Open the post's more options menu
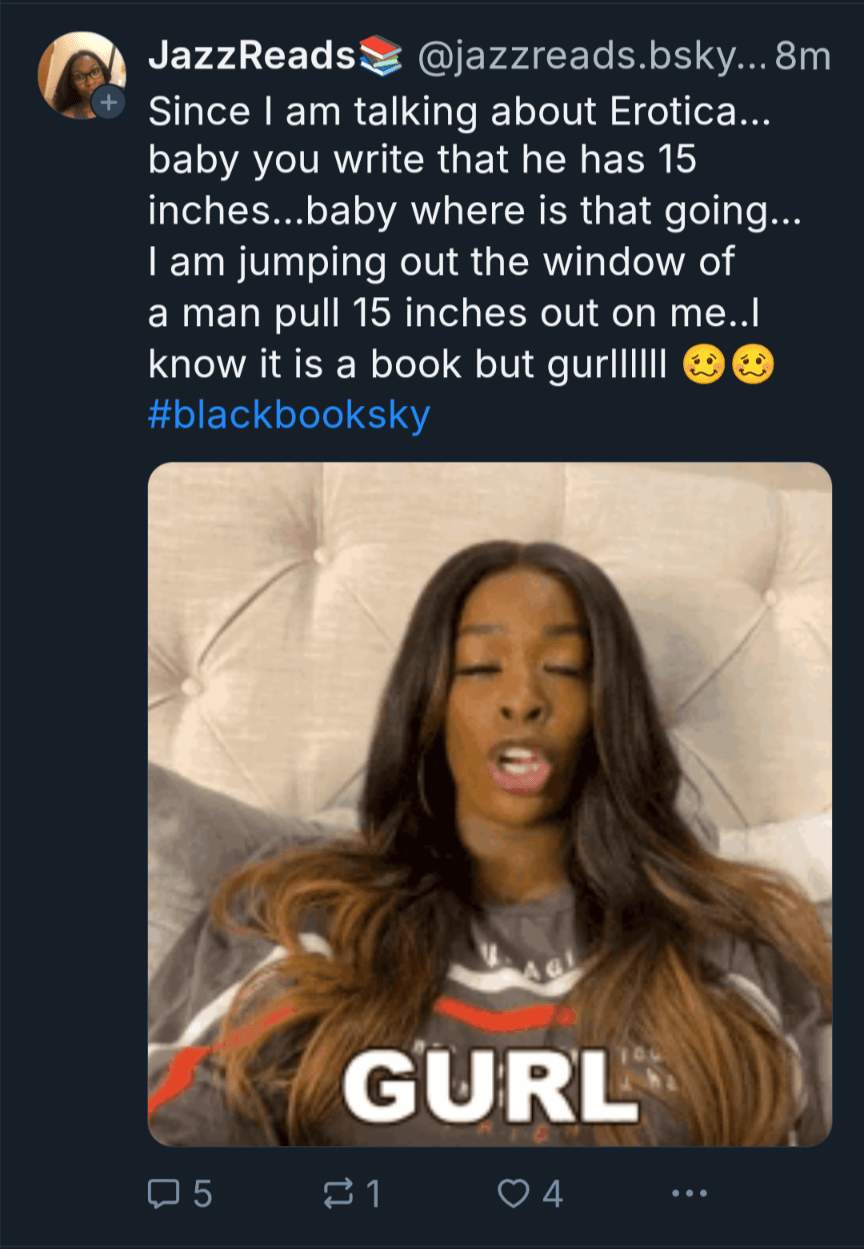This screenshot has width=864, height=1249. click(689, 1193)
